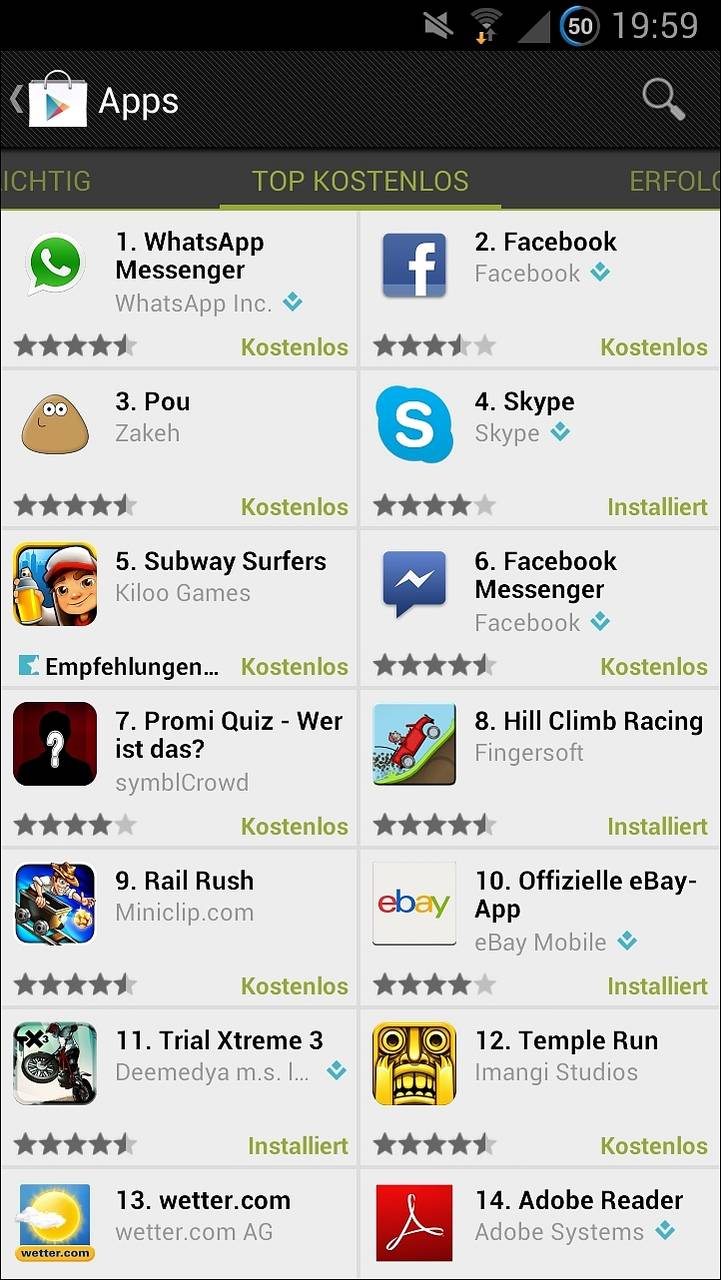
Task: Open Hill Climb Racing by Fingersoft
Action: 540,767
